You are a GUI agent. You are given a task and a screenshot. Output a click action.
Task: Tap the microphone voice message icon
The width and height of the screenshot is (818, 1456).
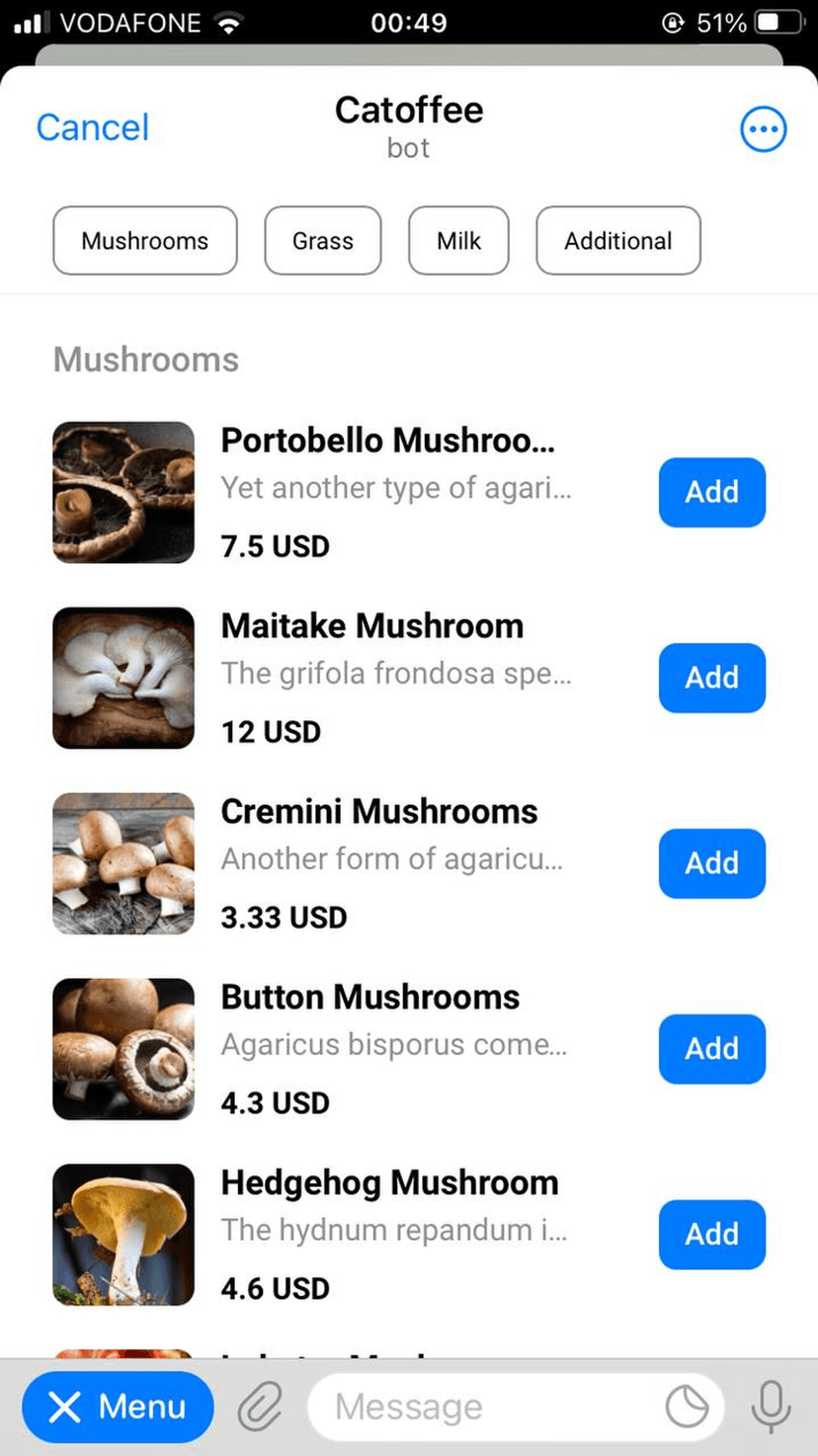(771, 1407)
